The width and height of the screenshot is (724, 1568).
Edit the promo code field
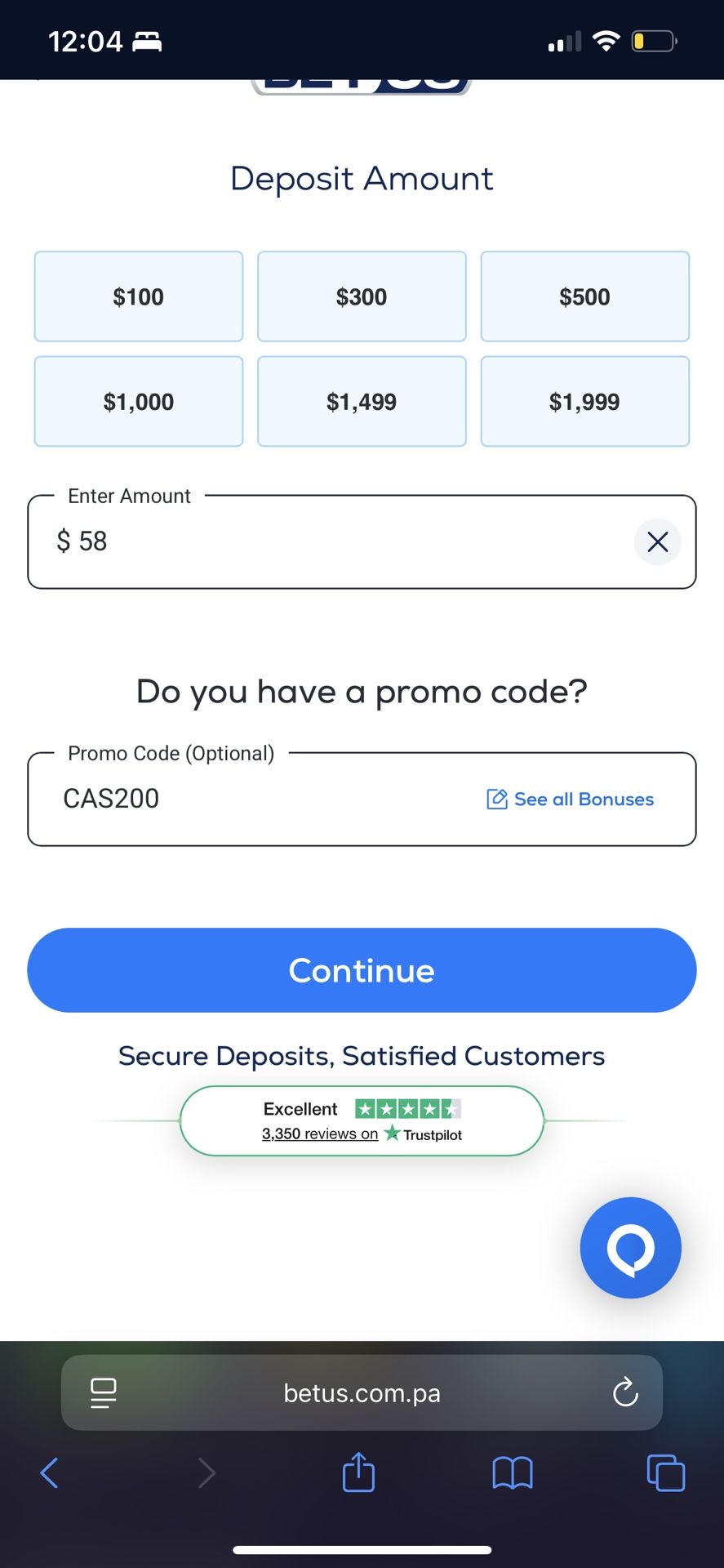(x=245, y=799)
